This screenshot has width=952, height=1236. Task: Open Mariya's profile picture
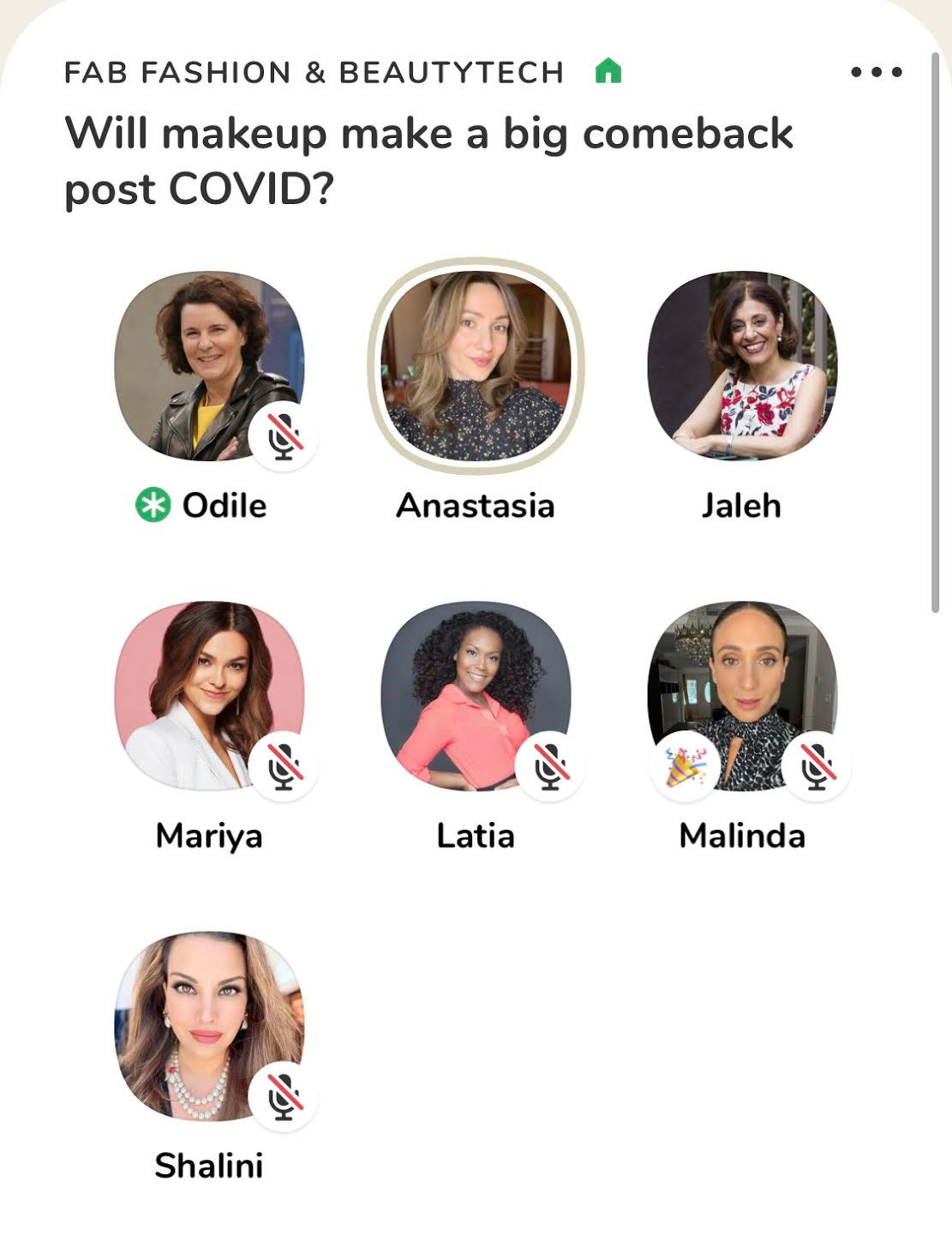[209, 695]
